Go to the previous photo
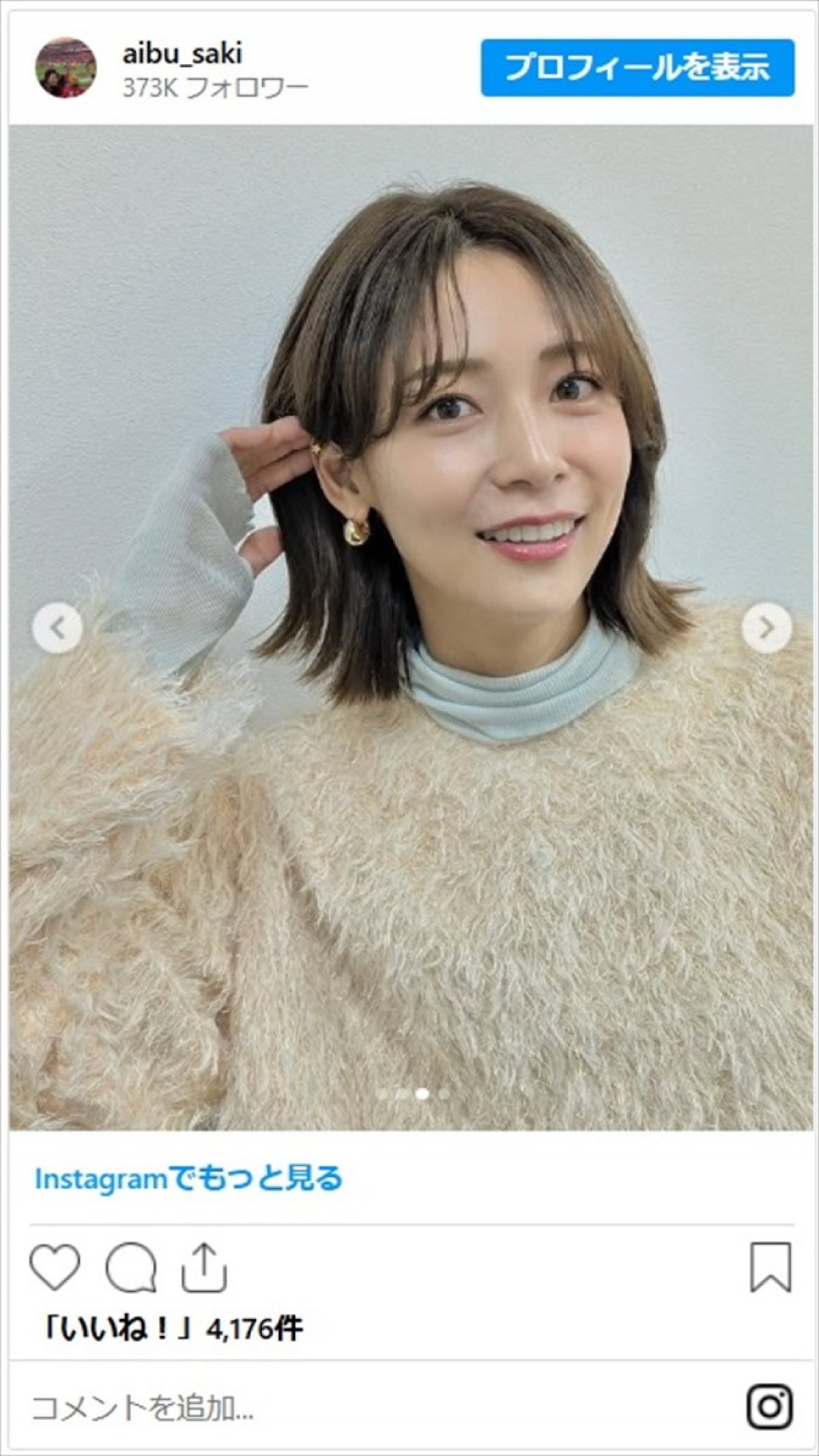The width and height of the screenshot is (819, 1456). [x=57, y=628]
